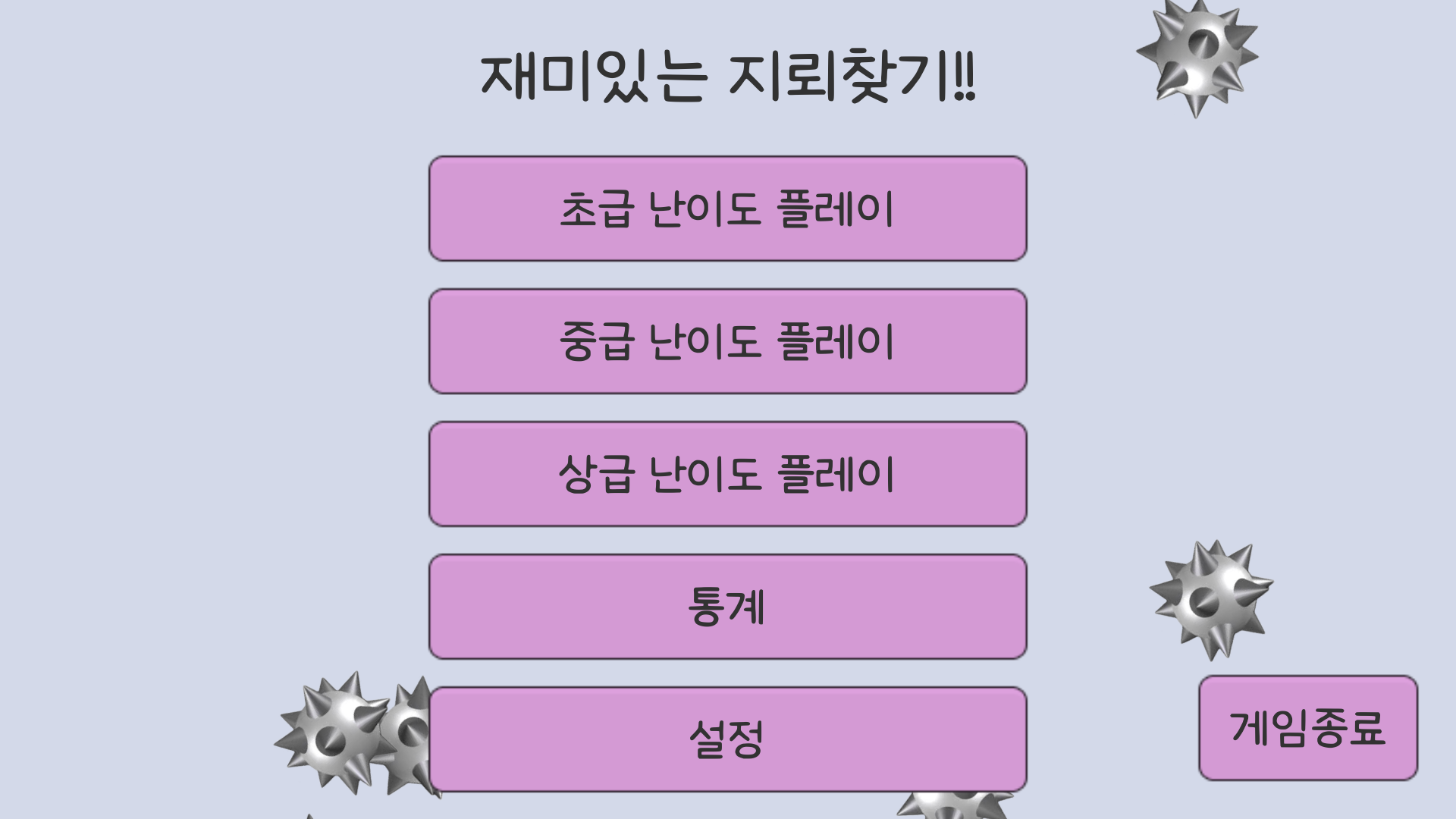Image resolution: width=1456 pixels, height=819 pixels.
Task: Open the 설정 settings menu
Action: pyautogui.click(x=727, y=739)
